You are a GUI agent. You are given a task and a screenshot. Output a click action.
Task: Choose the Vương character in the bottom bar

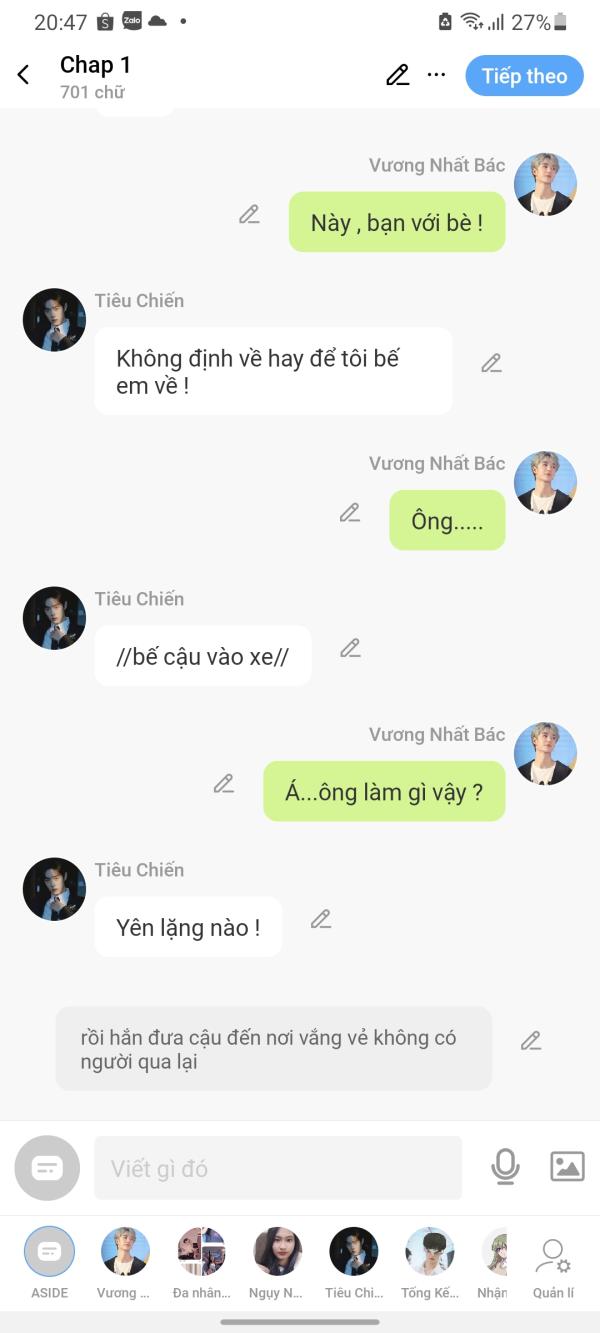(x=125, y=1261)
